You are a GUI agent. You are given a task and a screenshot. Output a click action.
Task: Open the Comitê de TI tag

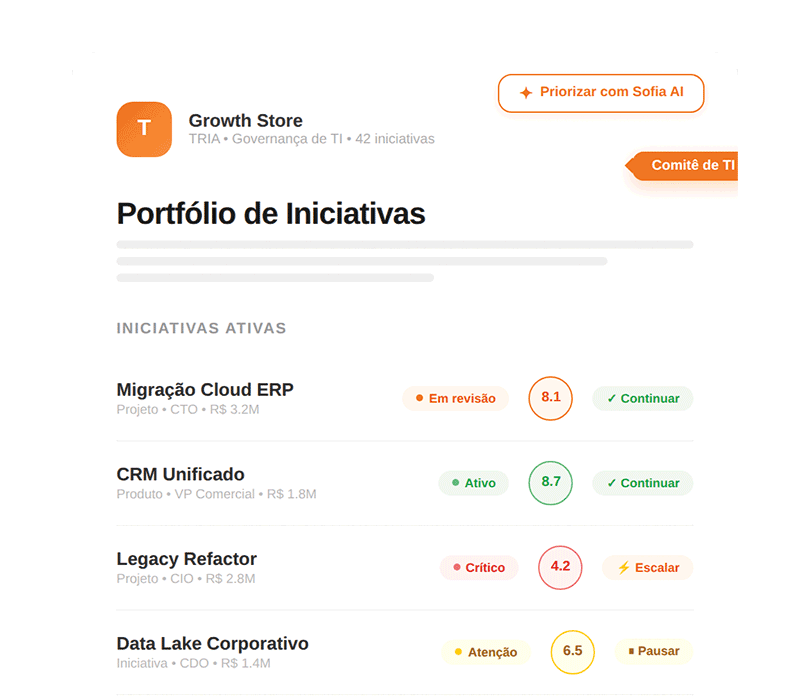click(x=685, y=165)
